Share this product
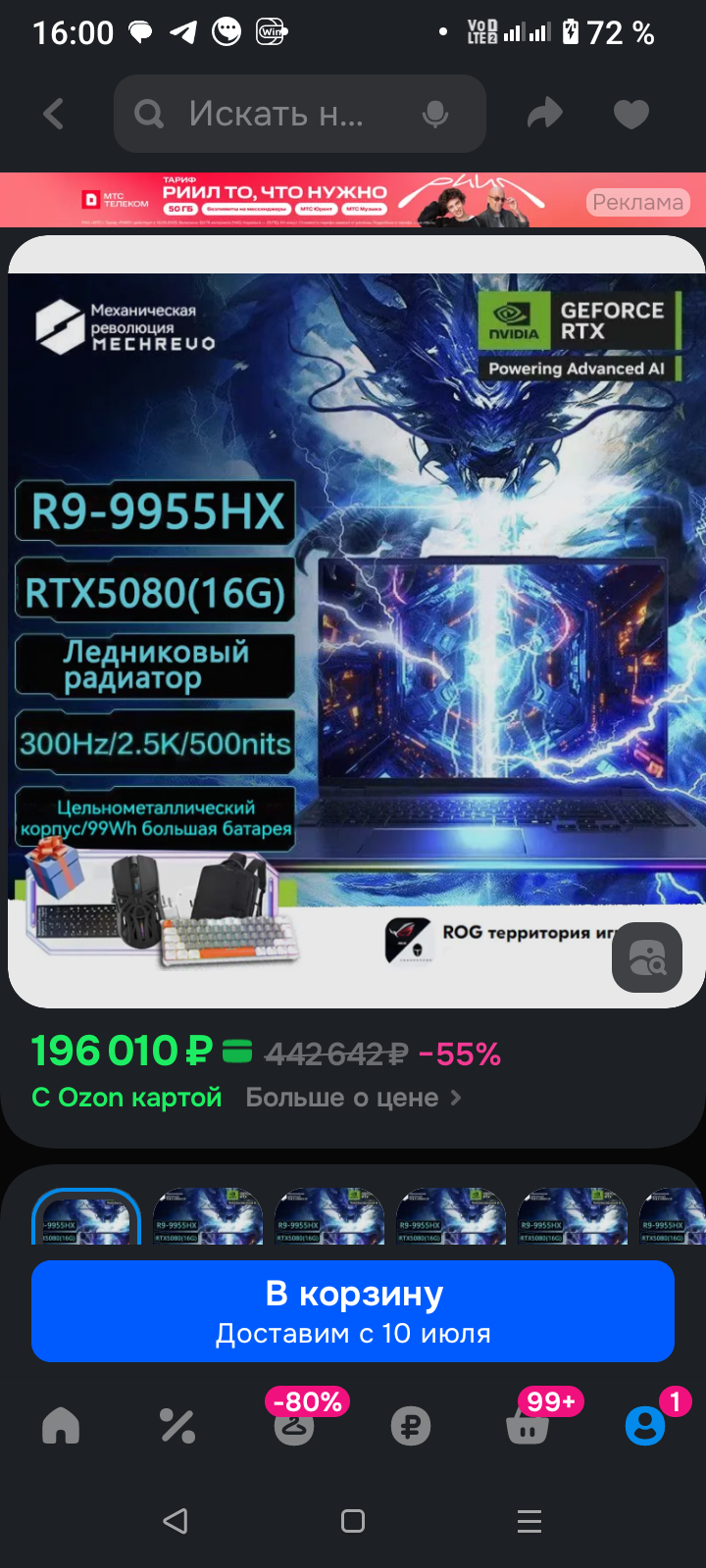The width and height of the screenshot is (706, 1568). pyautogui.click(x=545, y=114)
